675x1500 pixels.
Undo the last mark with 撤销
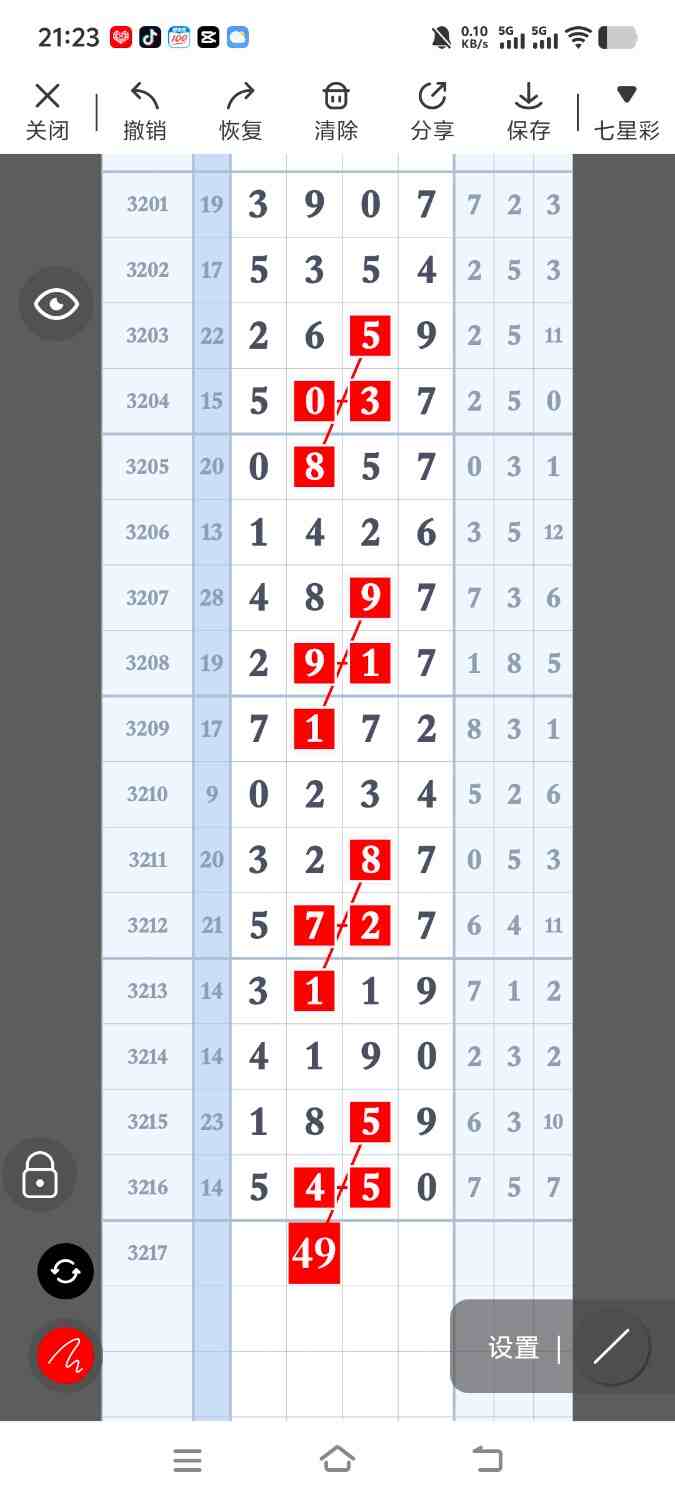point(144,111)
